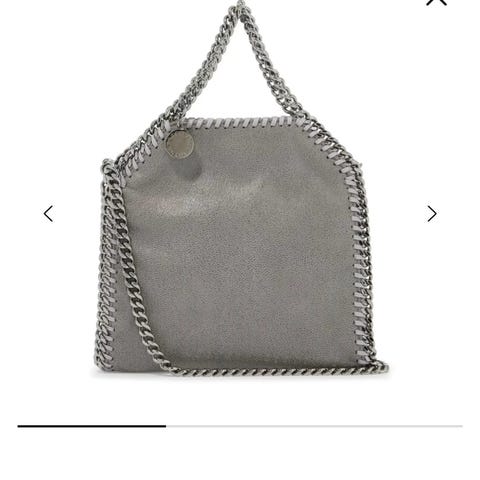Viewport: 480px width, 480px height.
Task: Close the product image viewer
Action: 436,2
